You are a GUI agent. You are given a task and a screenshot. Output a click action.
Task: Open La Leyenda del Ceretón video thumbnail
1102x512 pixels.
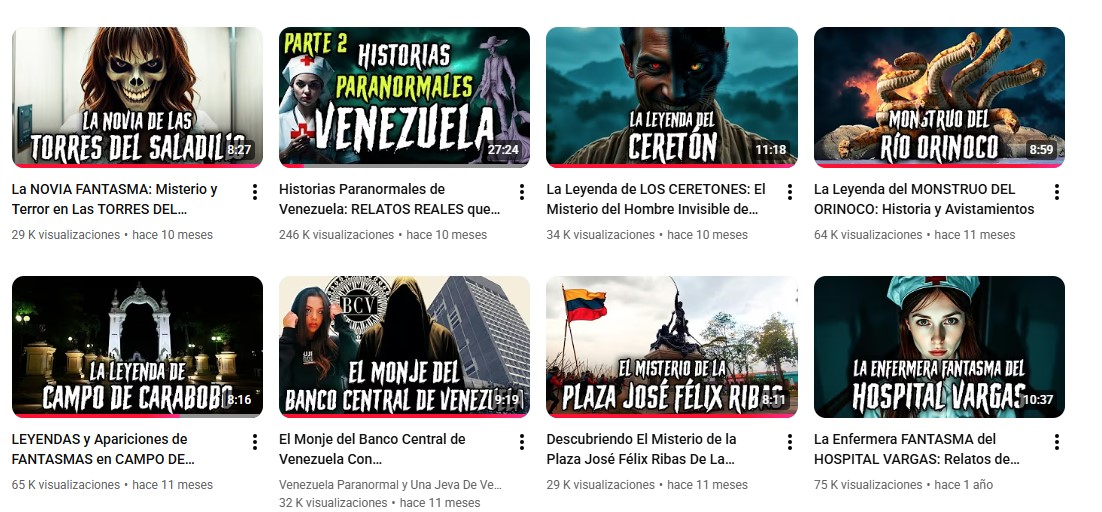click(671, 96)
